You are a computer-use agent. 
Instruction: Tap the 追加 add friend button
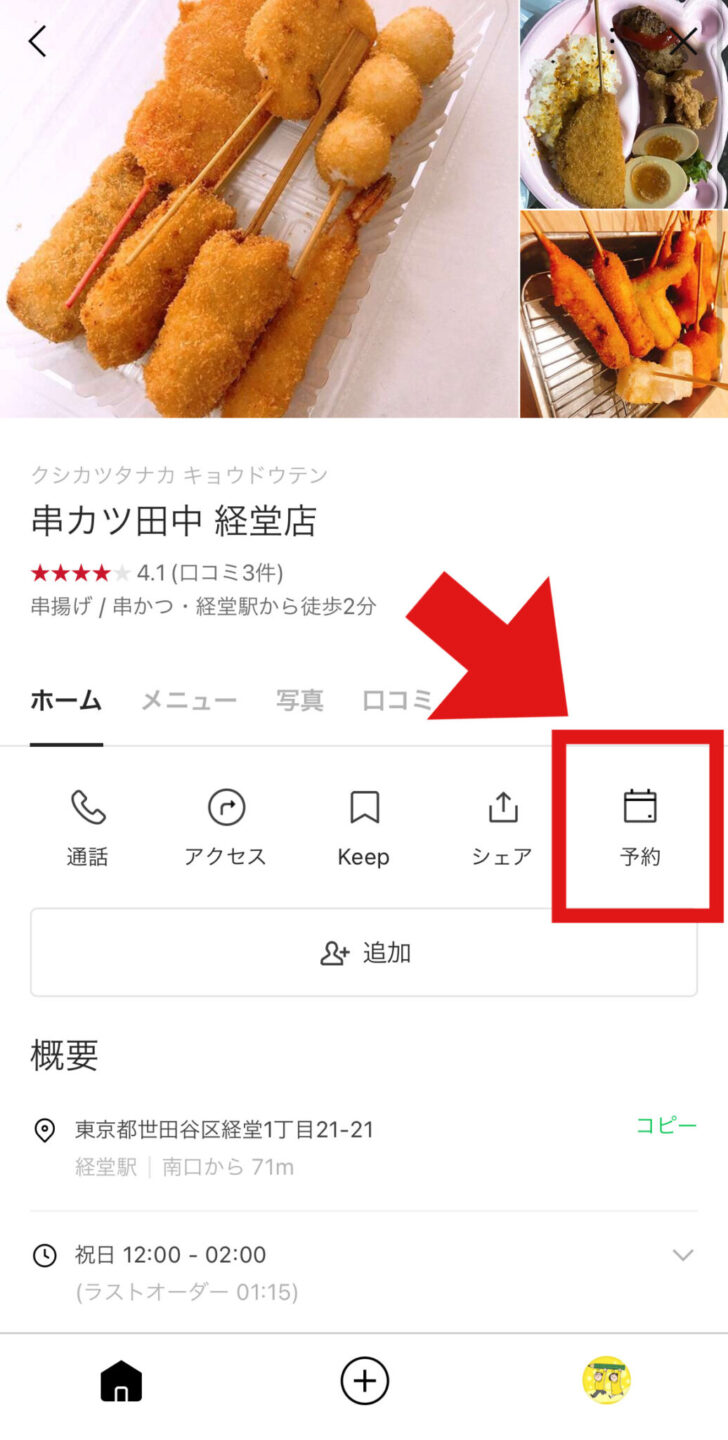coord(364,953)
